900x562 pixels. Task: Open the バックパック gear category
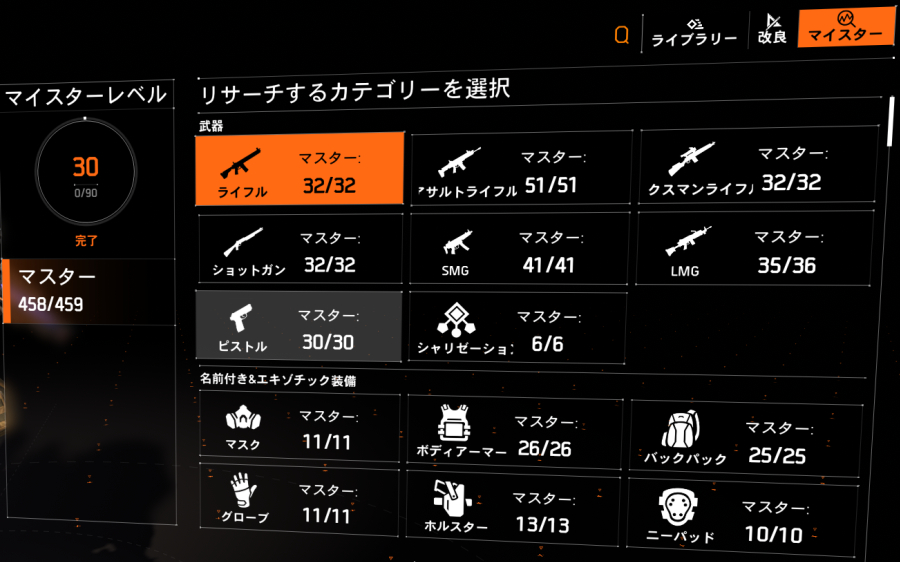tap(746, 441)
